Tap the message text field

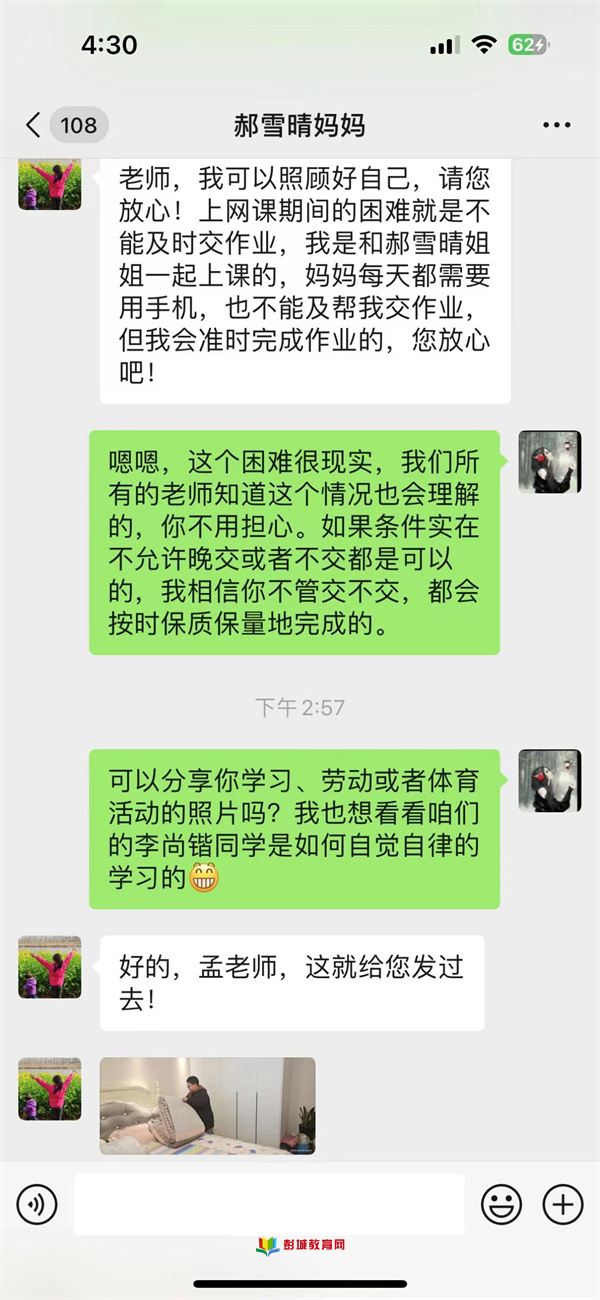pyautogui.click(x=268, y=1205)
